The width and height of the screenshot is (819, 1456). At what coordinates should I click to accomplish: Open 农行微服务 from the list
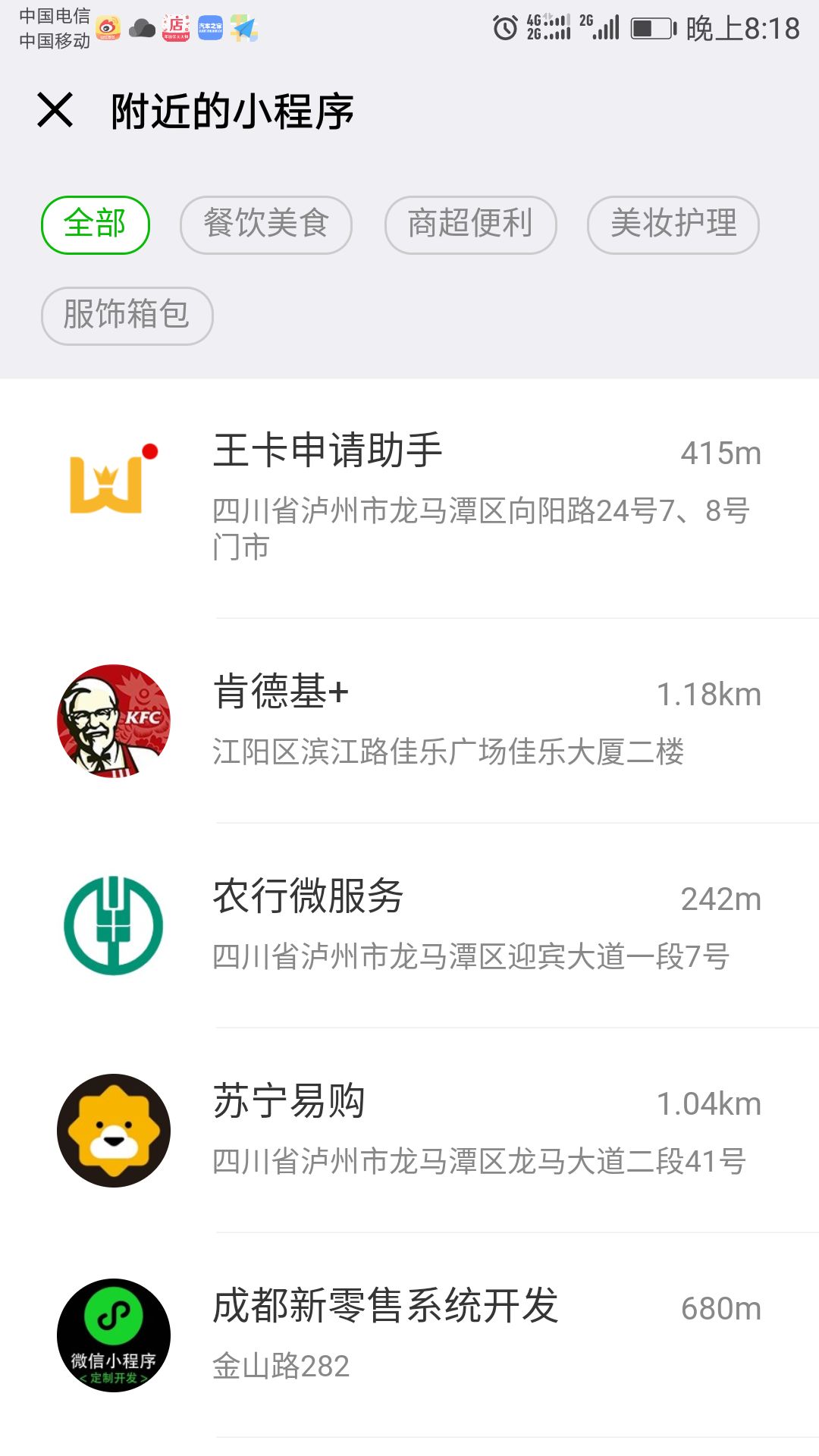[x=409, y=925]
